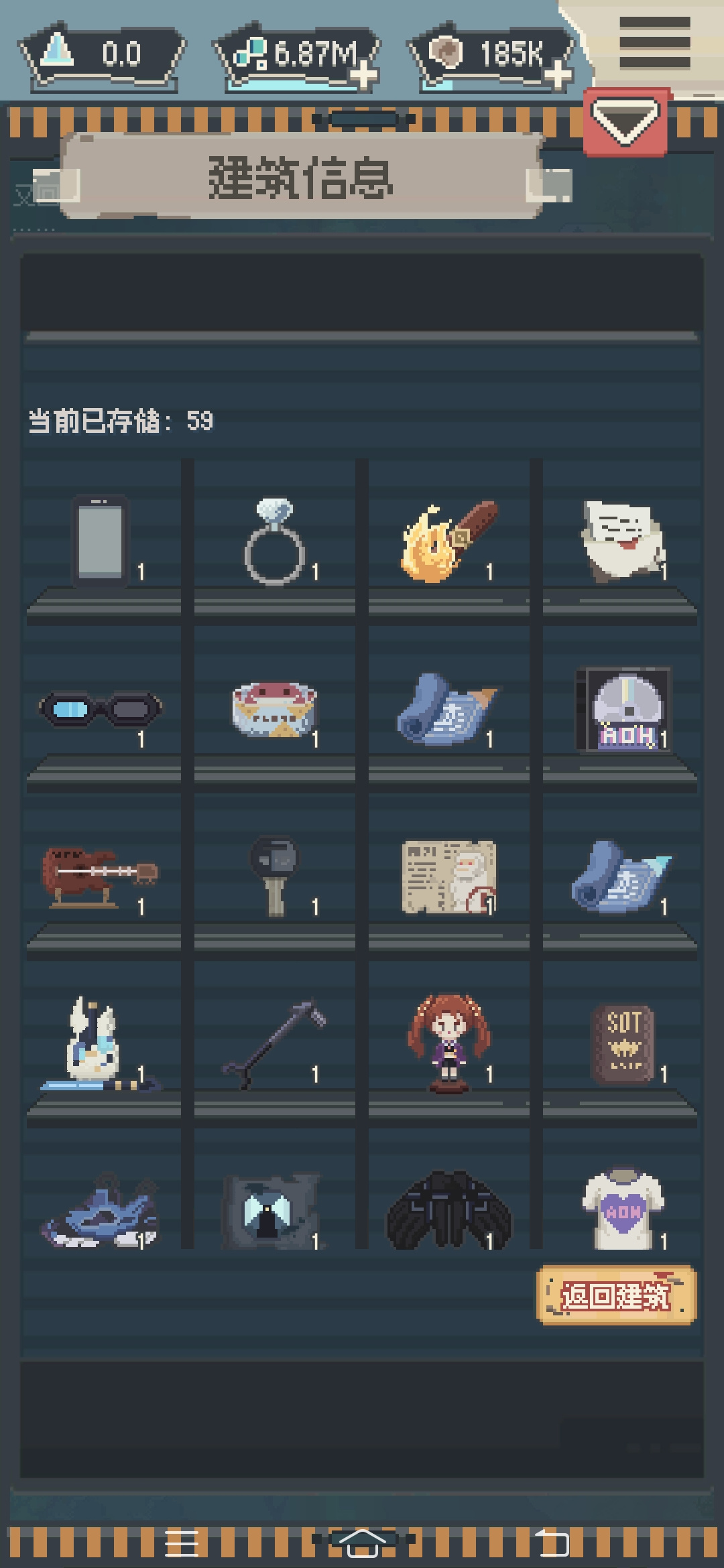724x1568 pixels.
Task: Add more of the 6.87M currency
Action: (x=364, y=74)
